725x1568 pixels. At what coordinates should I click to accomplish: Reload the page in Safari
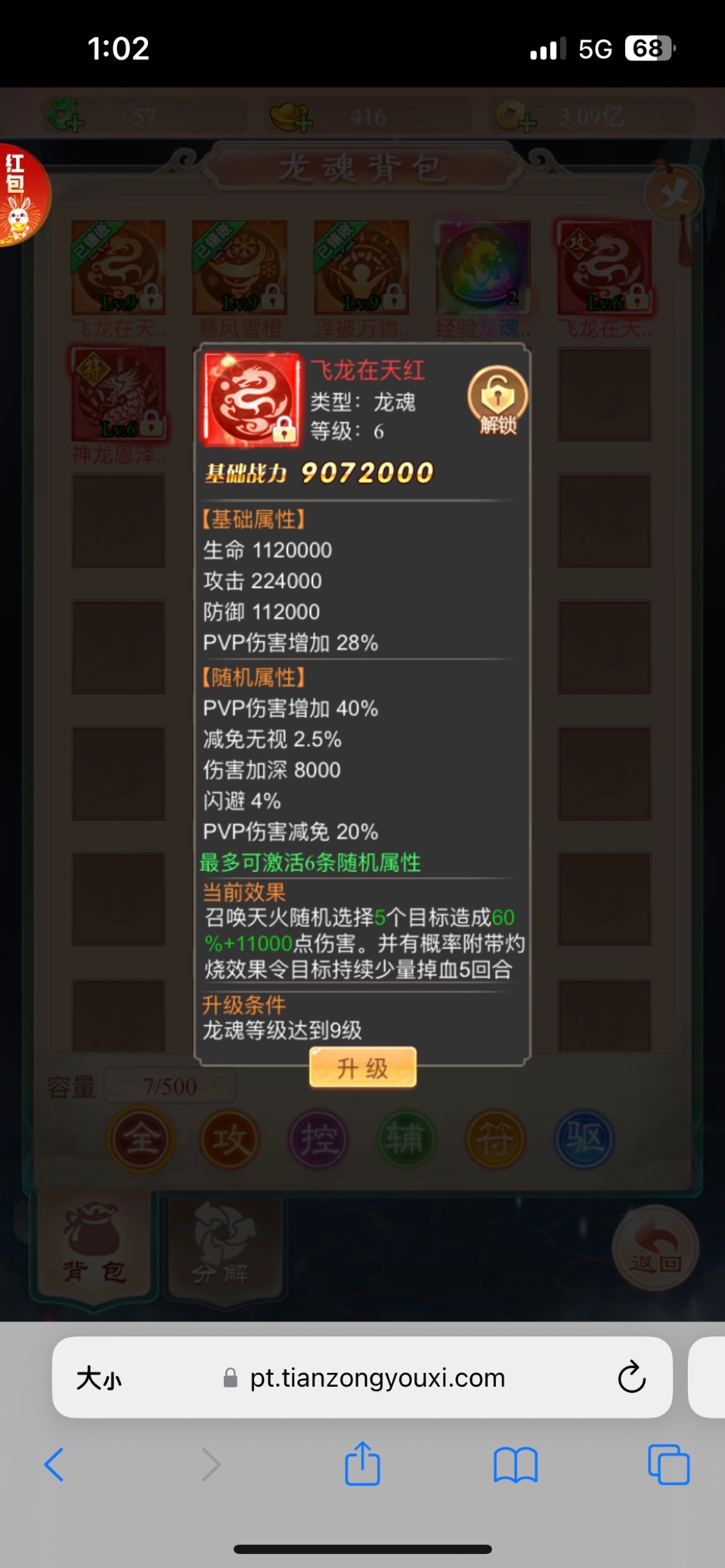pos(631,1378)
